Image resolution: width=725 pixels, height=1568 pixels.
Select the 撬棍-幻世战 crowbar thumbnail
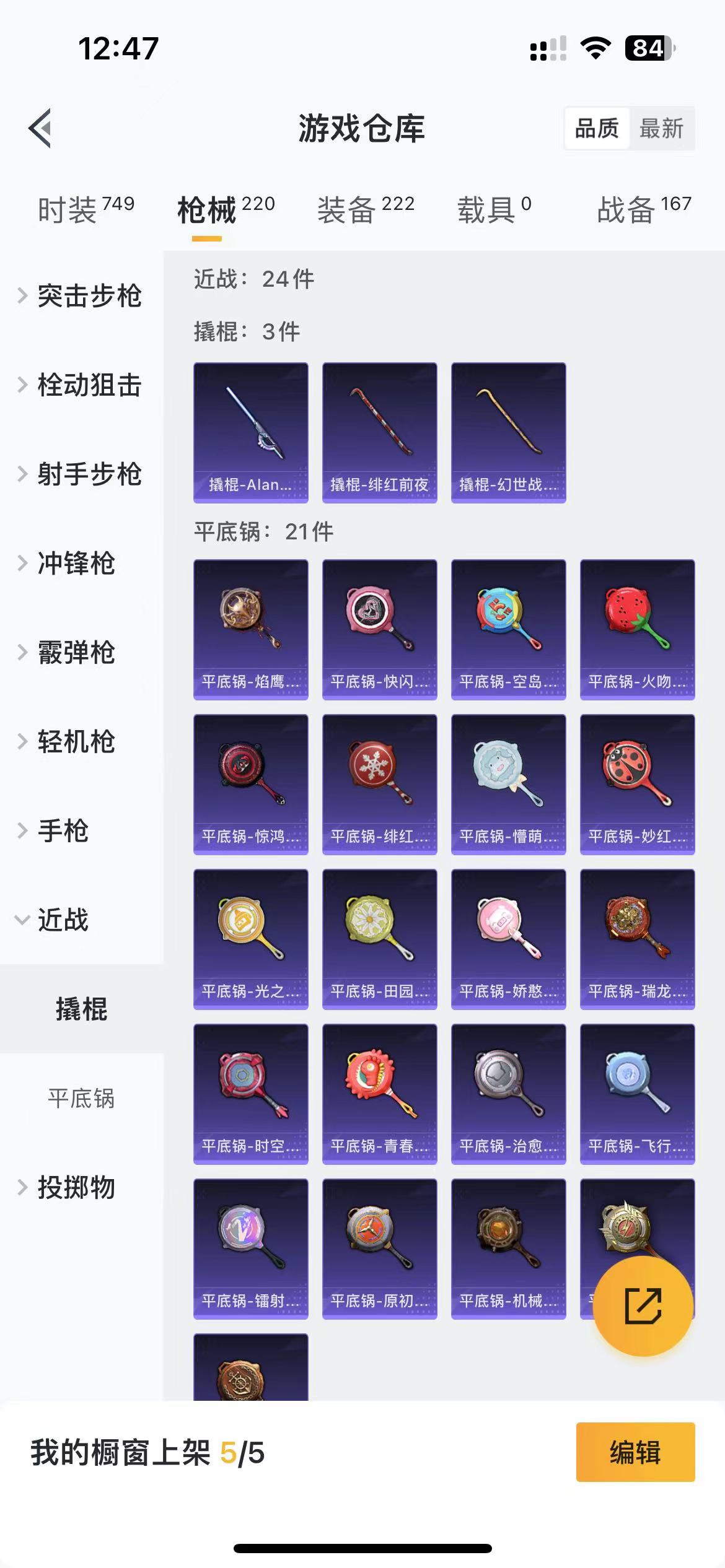[508, 432]
